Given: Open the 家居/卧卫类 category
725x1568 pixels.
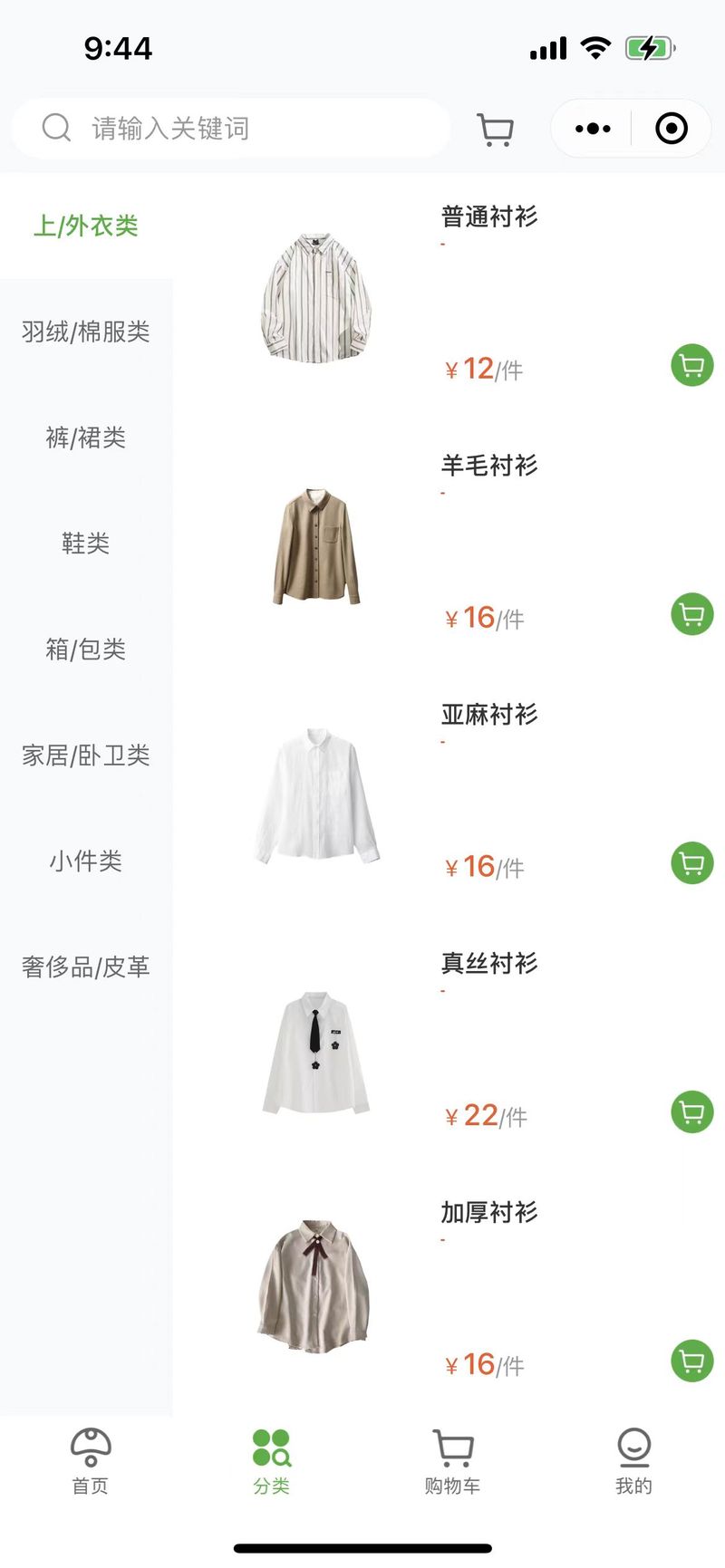Looking at the screenshot, I should pos(86,755).
